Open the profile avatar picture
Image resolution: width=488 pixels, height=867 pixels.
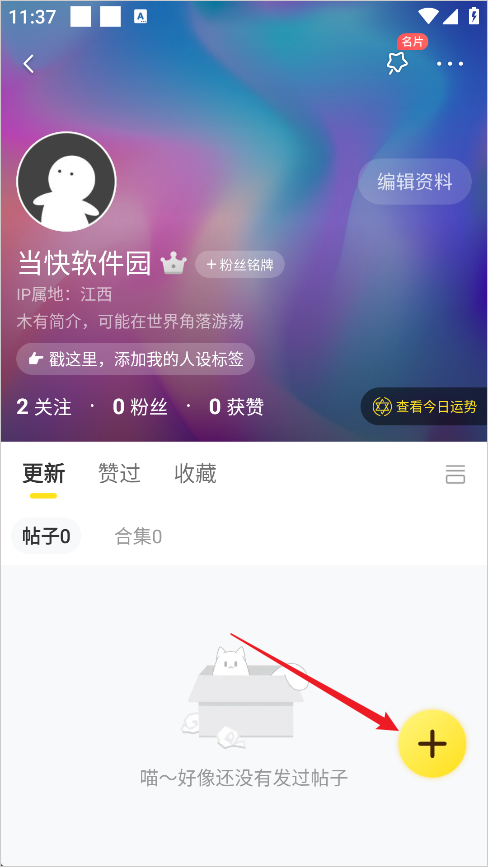[66, 181]
